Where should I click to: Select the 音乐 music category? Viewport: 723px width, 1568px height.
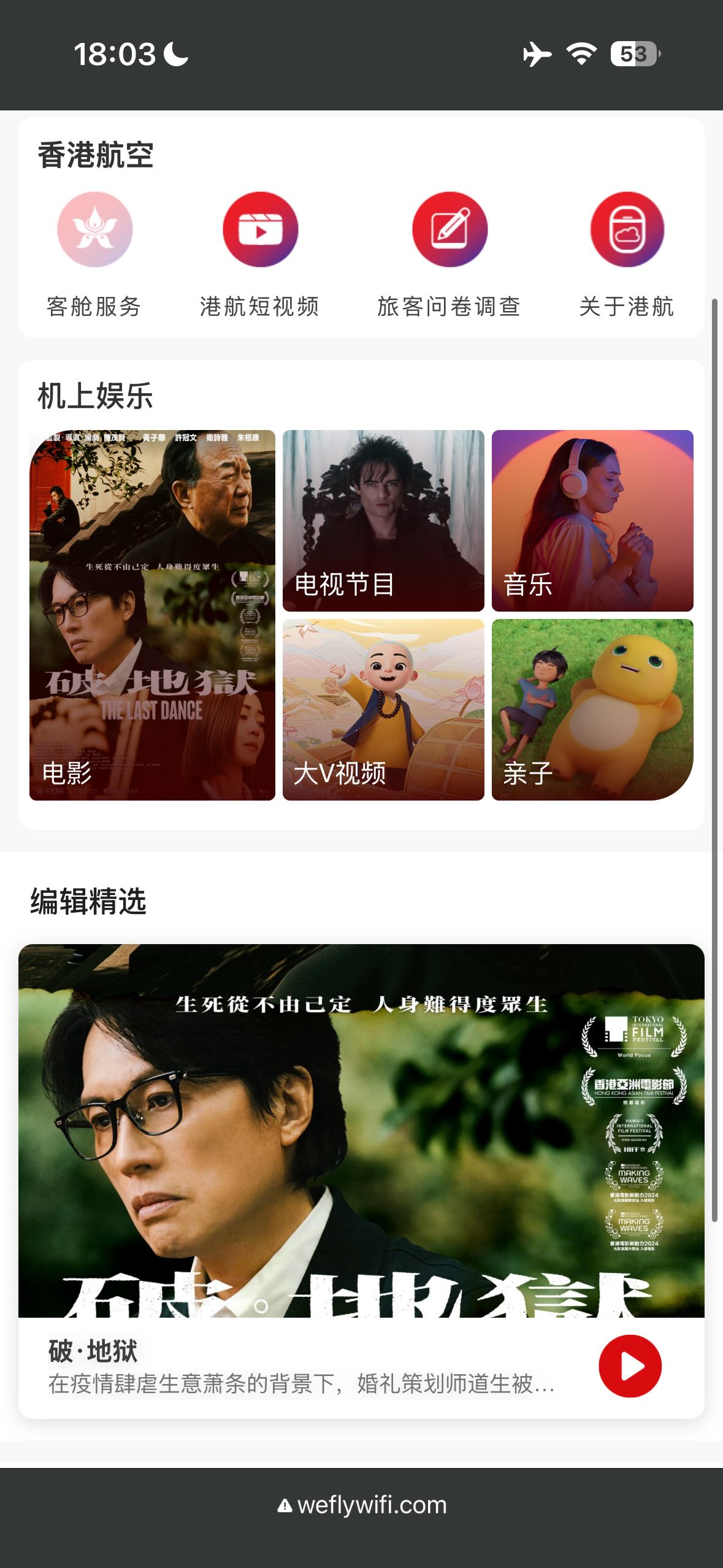point(592,520)
